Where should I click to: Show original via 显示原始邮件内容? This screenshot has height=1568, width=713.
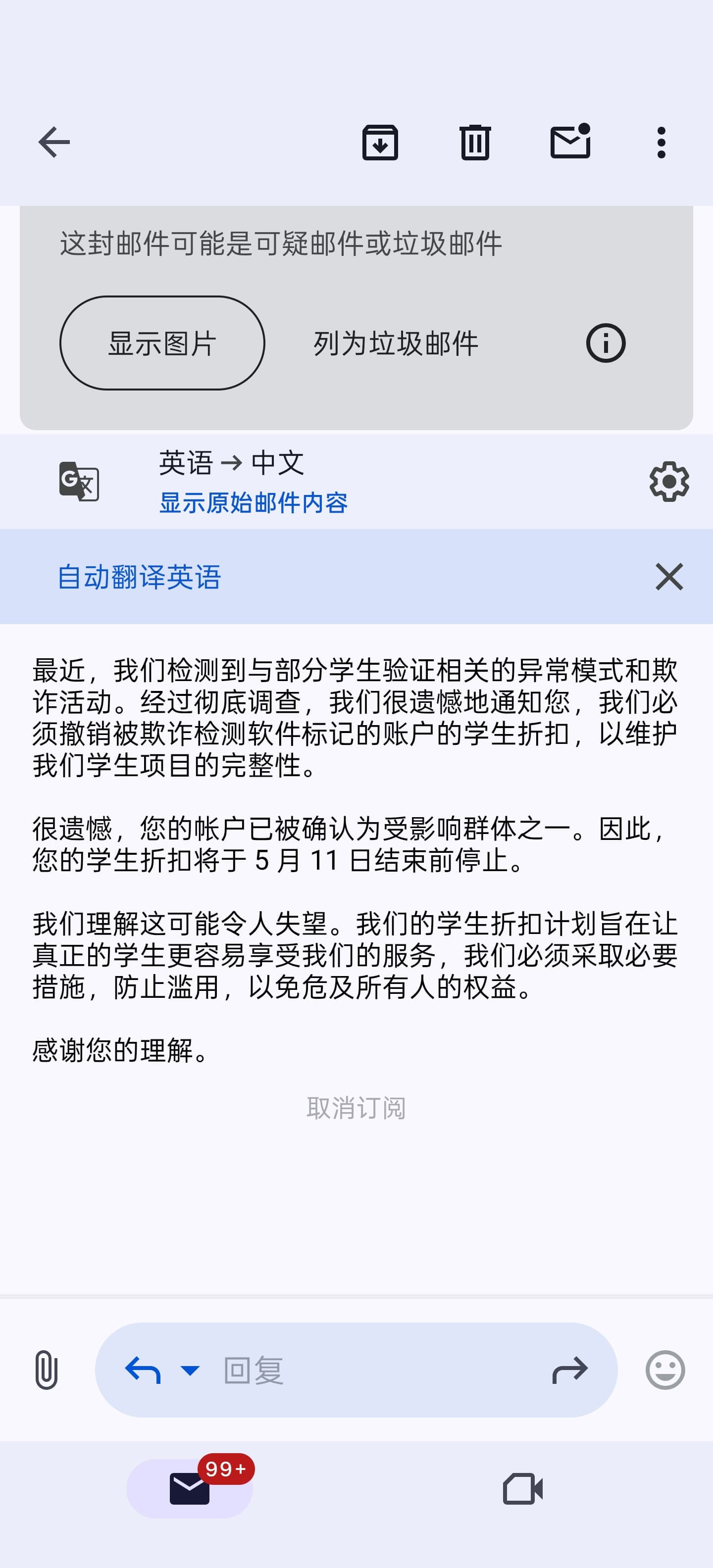254,503
